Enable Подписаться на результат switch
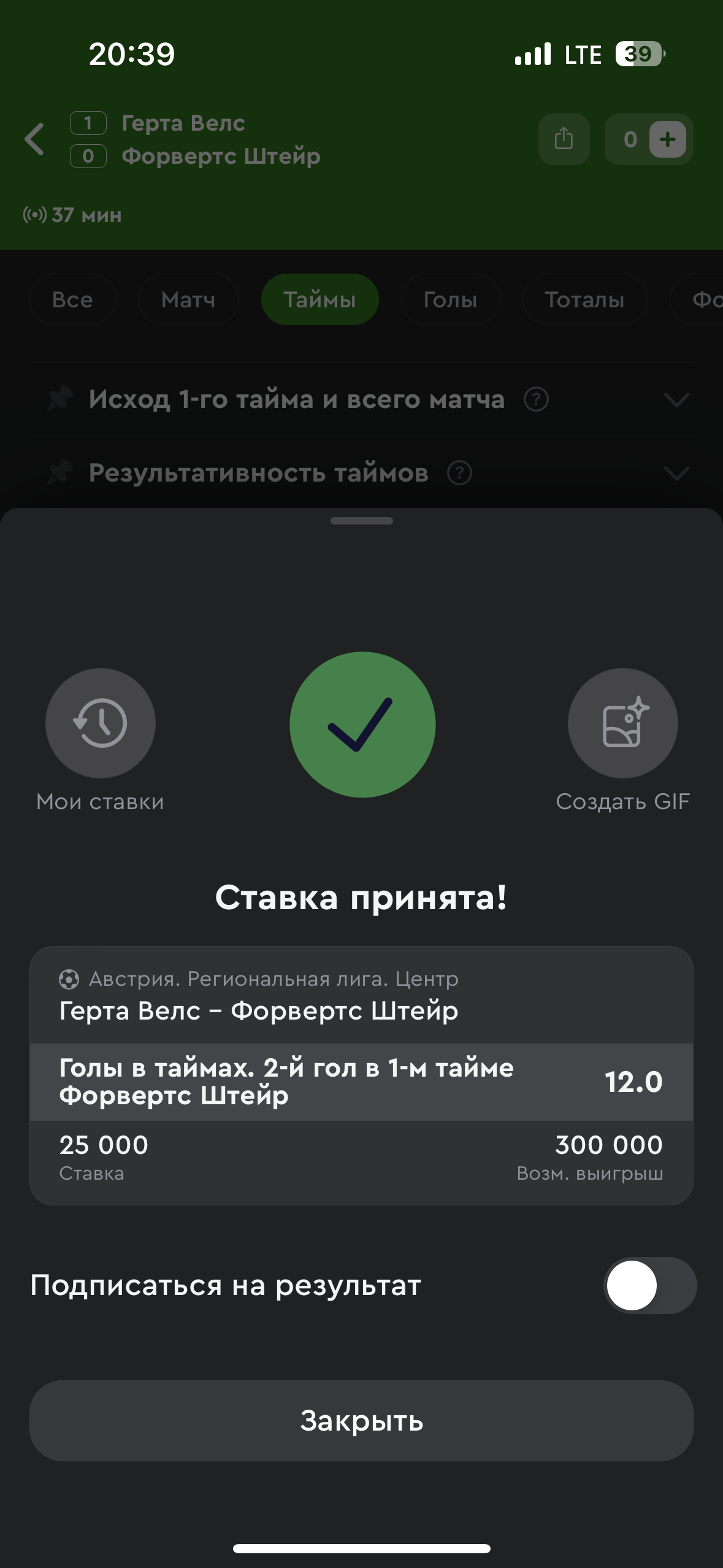The height and width of the screenshot is (1568, 723). (649, 1285)
